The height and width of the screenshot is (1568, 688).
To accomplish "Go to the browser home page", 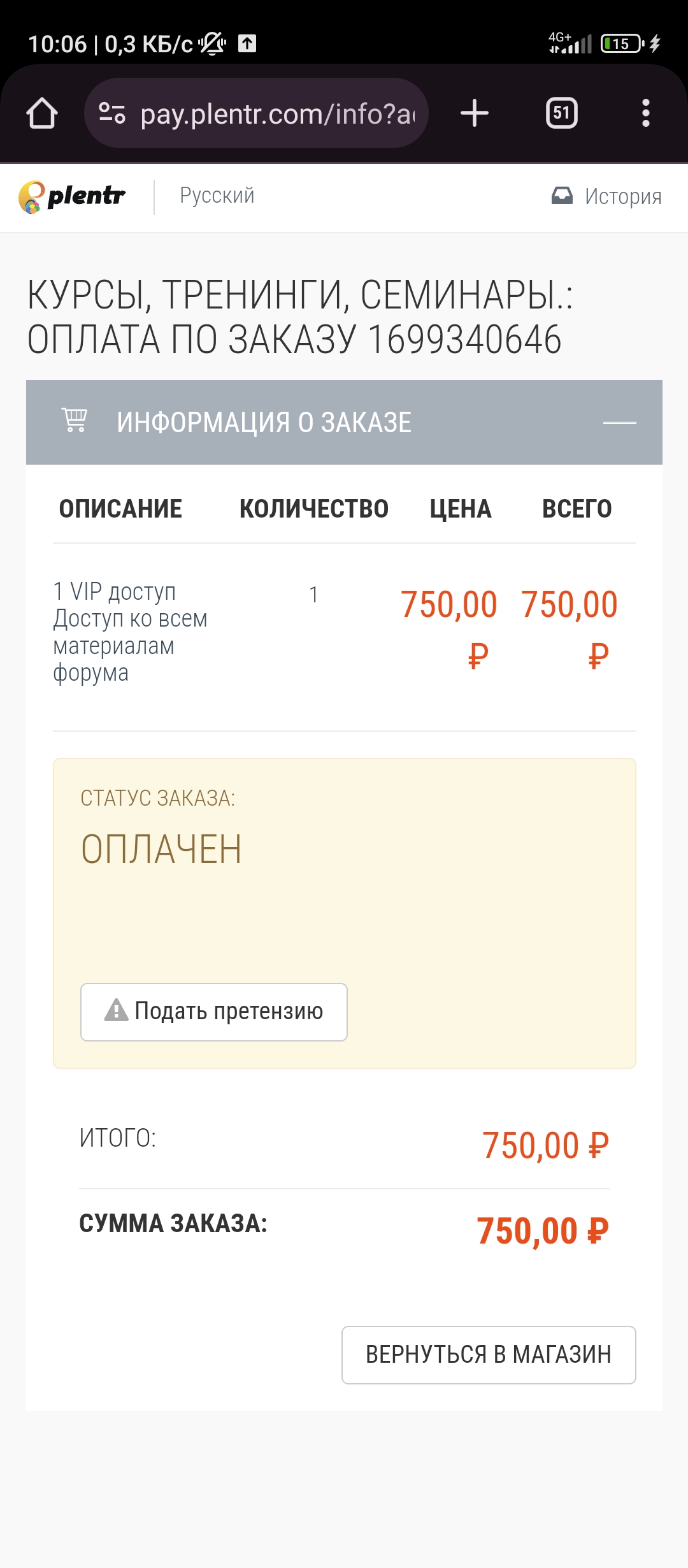I will [42, 113].
